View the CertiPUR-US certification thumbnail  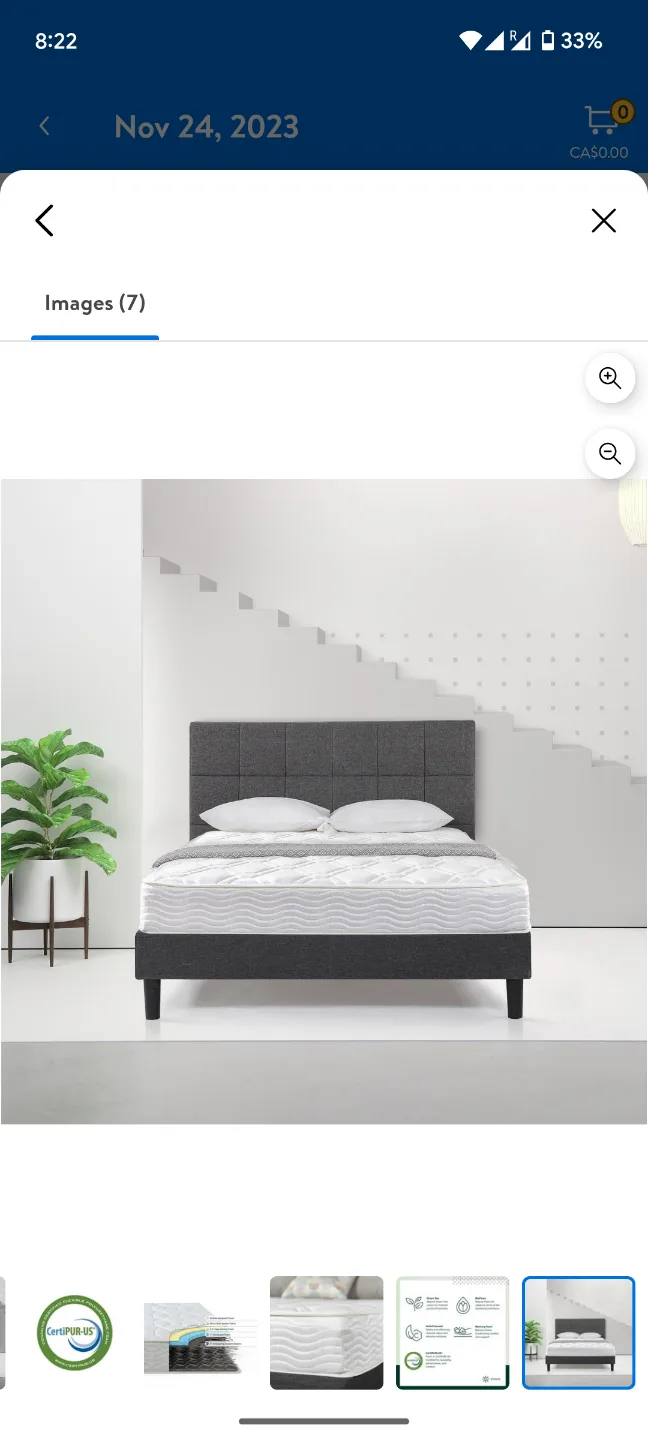tap(75, 1332)
